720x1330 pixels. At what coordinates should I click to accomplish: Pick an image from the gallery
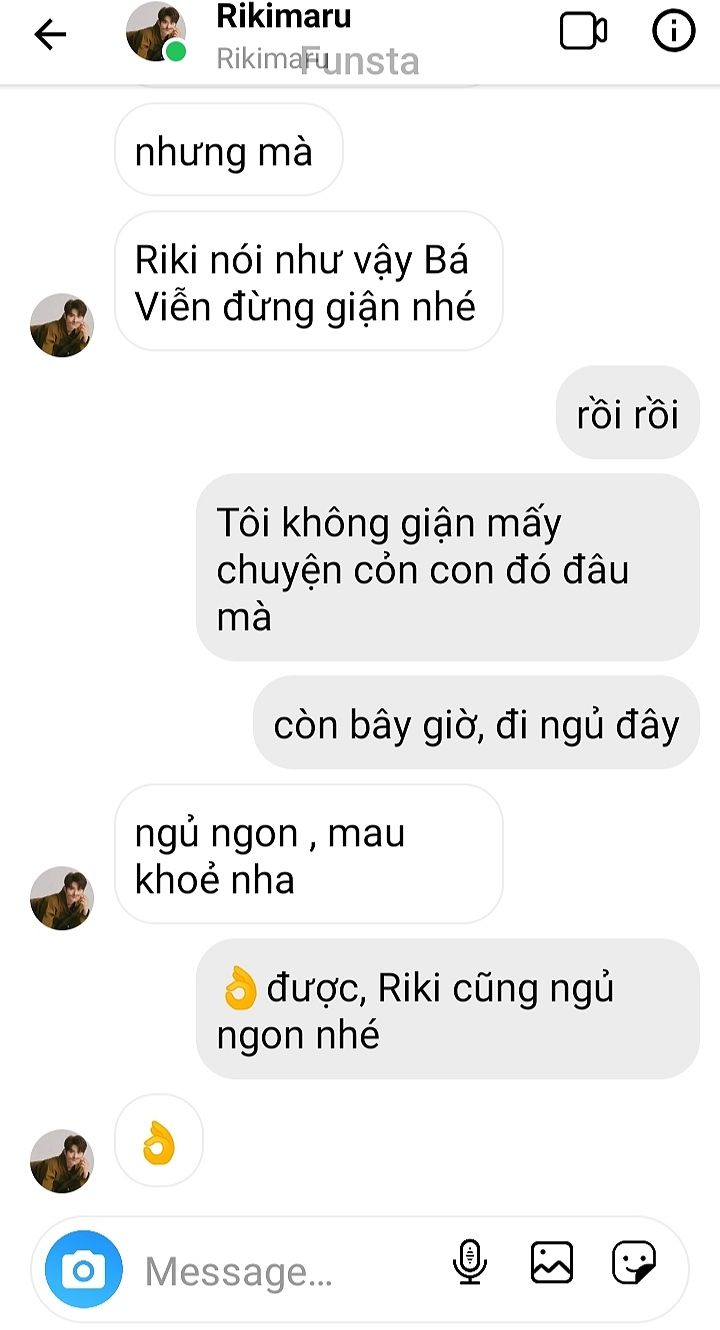click(x=552, y=1262)
